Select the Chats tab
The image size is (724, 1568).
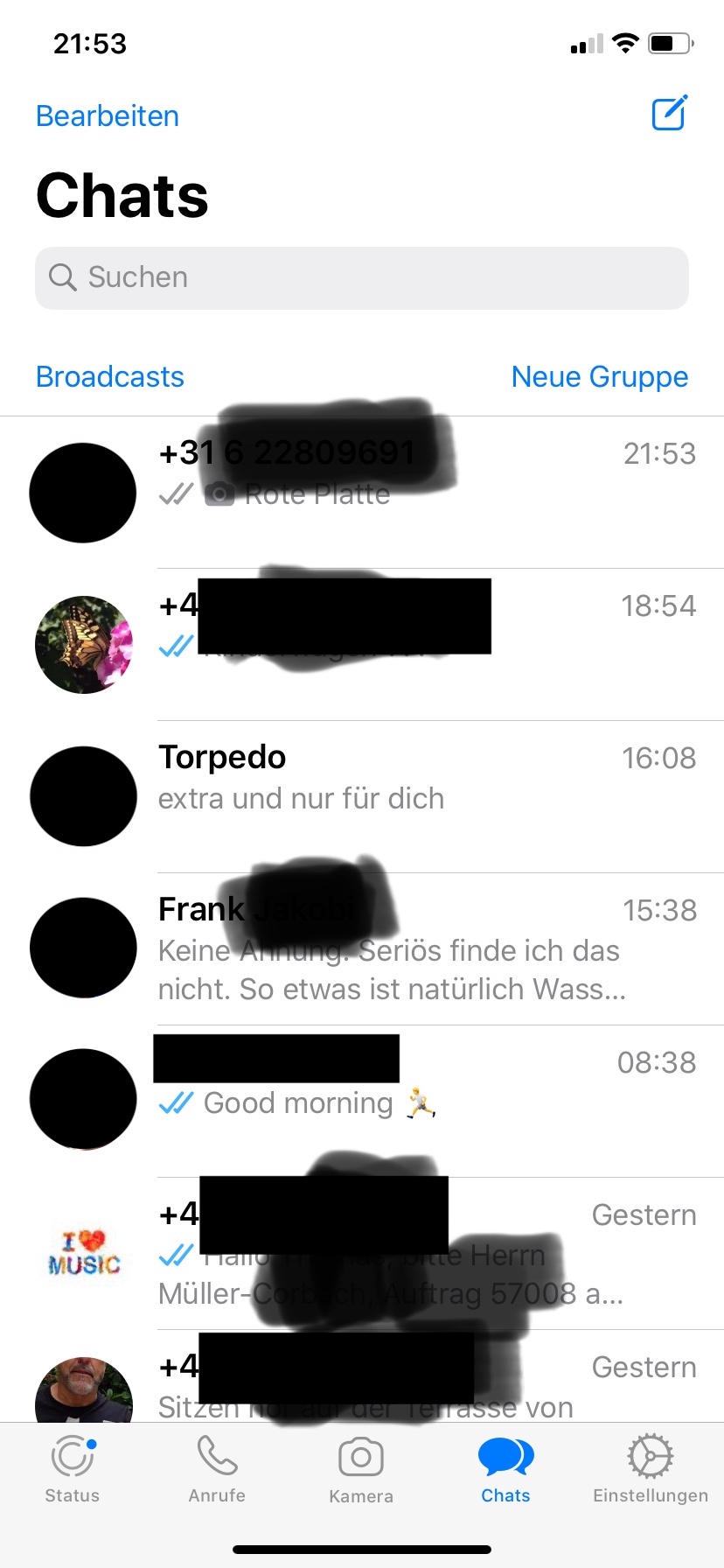505,1468
